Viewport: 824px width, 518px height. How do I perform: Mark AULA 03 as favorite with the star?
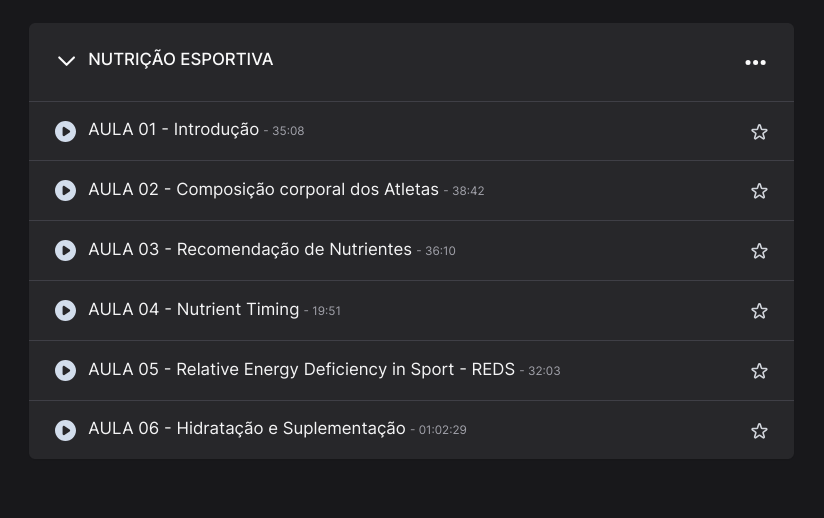(759, 251)
